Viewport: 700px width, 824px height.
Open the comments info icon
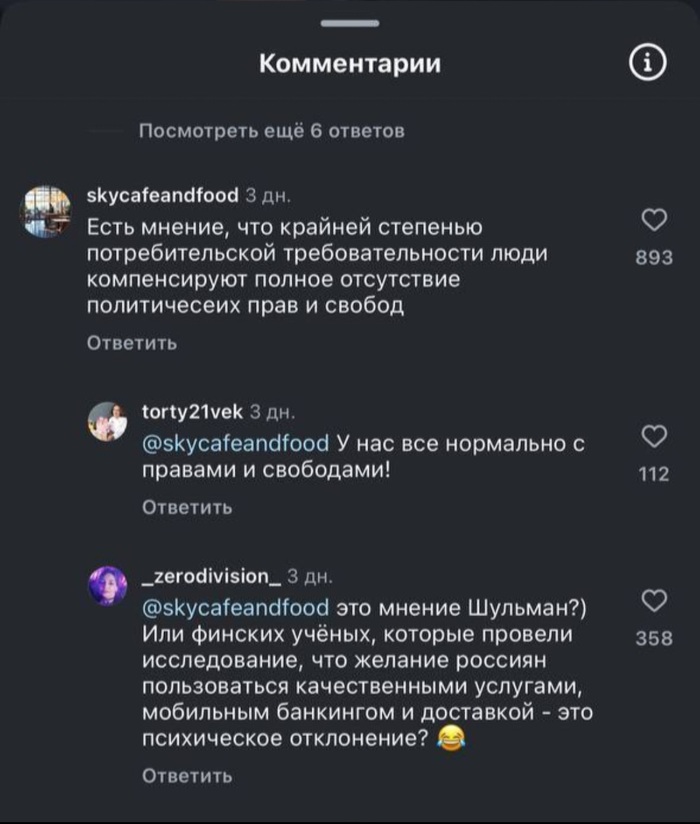648,65
